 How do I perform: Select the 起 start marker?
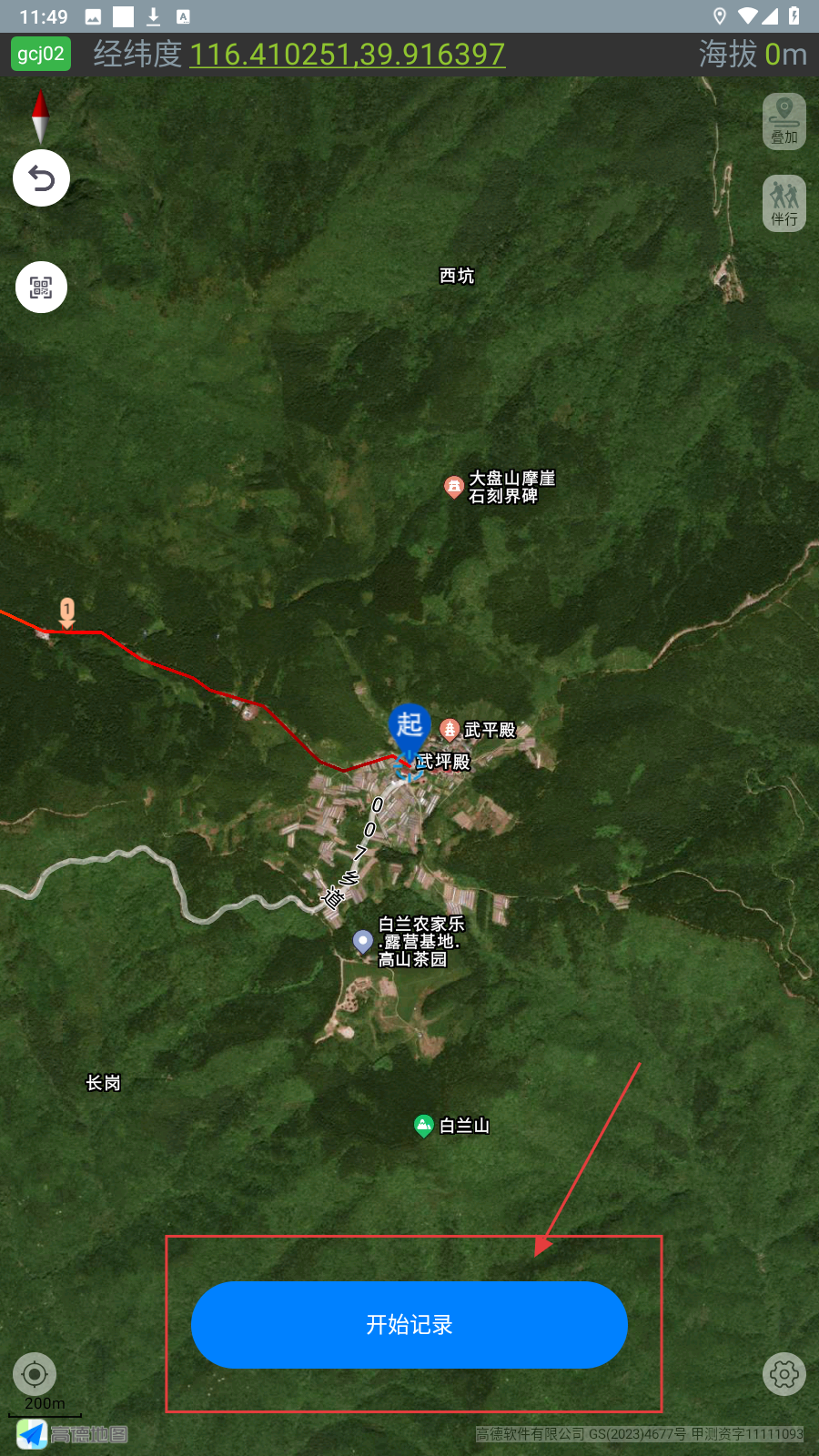(409, 726)
